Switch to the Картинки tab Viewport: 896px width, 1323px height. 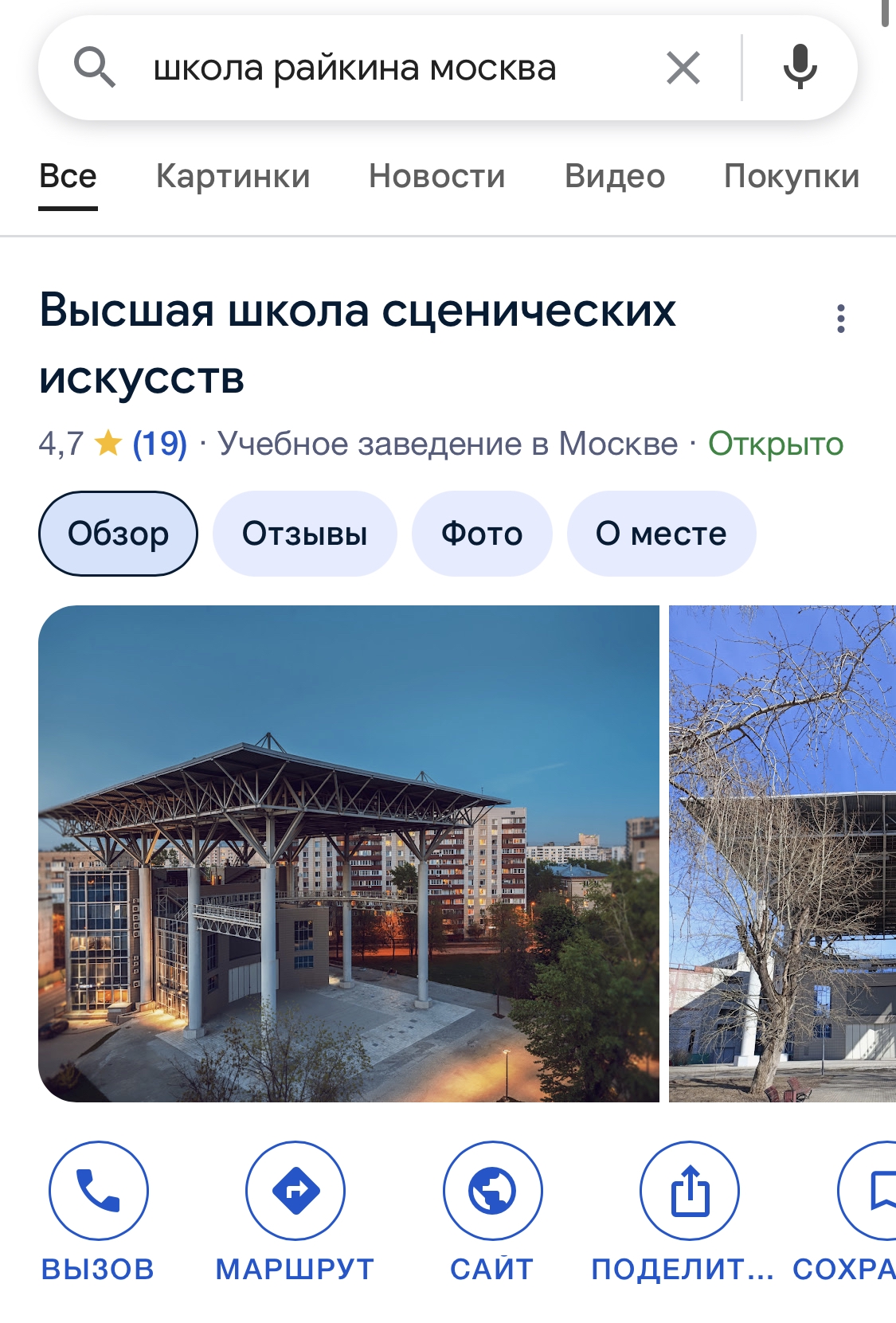[233, 176]
